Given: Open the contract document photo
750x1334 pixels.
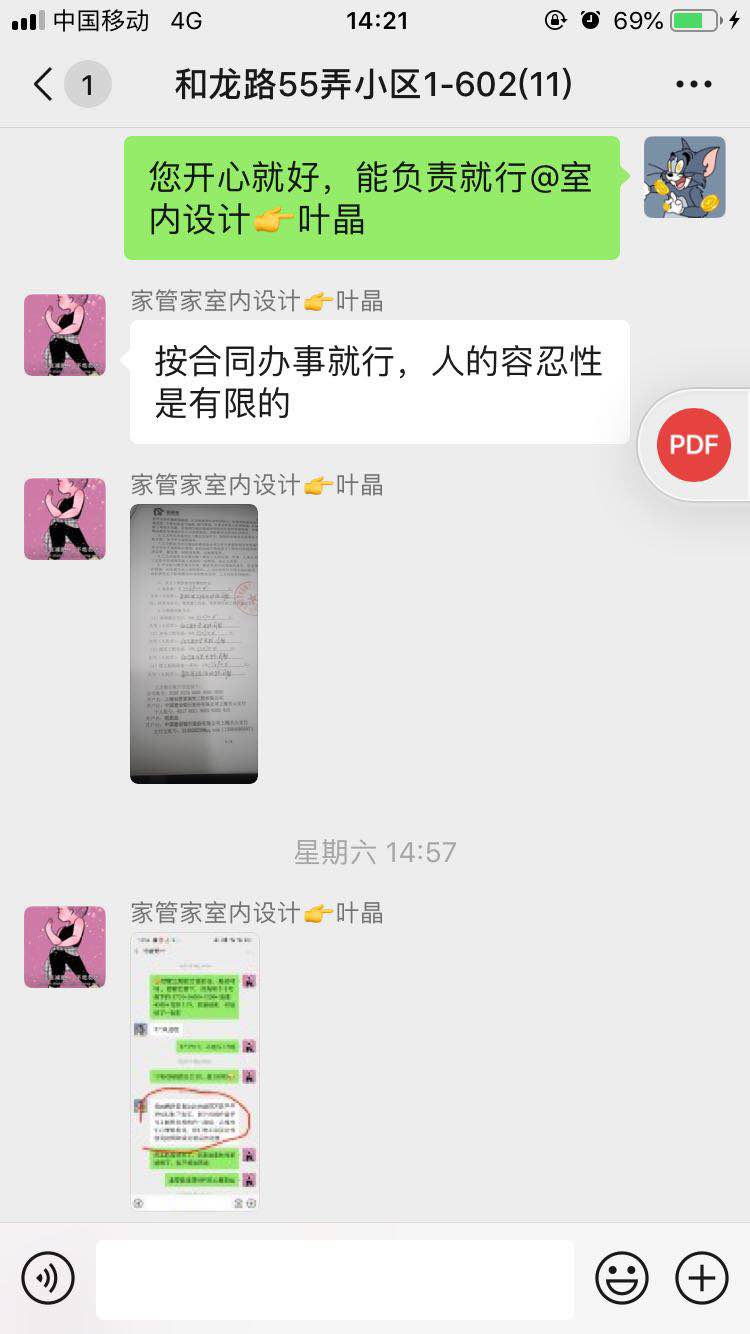Looking at the screenshot, I should [x=194, y=643].
